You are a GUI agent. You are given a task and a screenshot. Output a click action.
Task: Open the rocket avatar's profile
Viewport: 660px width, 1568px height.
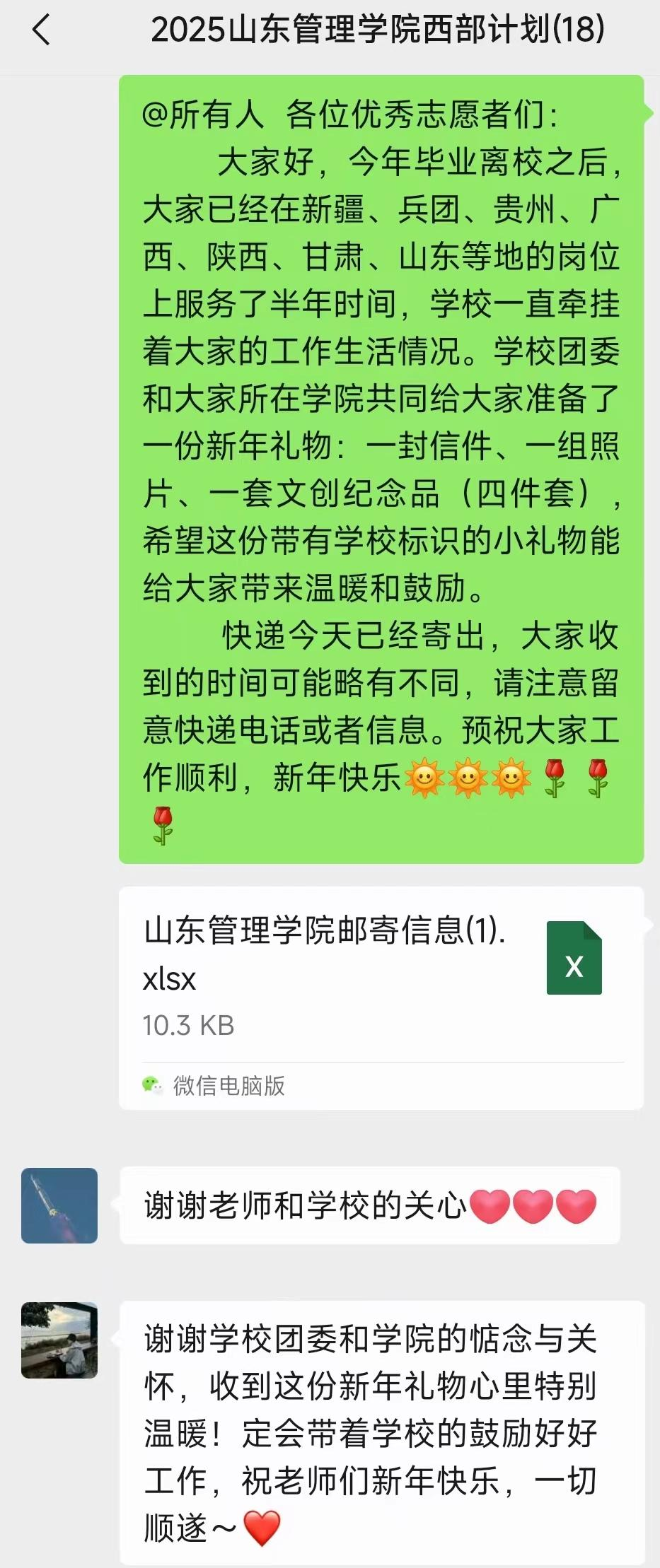(59, 1205)
